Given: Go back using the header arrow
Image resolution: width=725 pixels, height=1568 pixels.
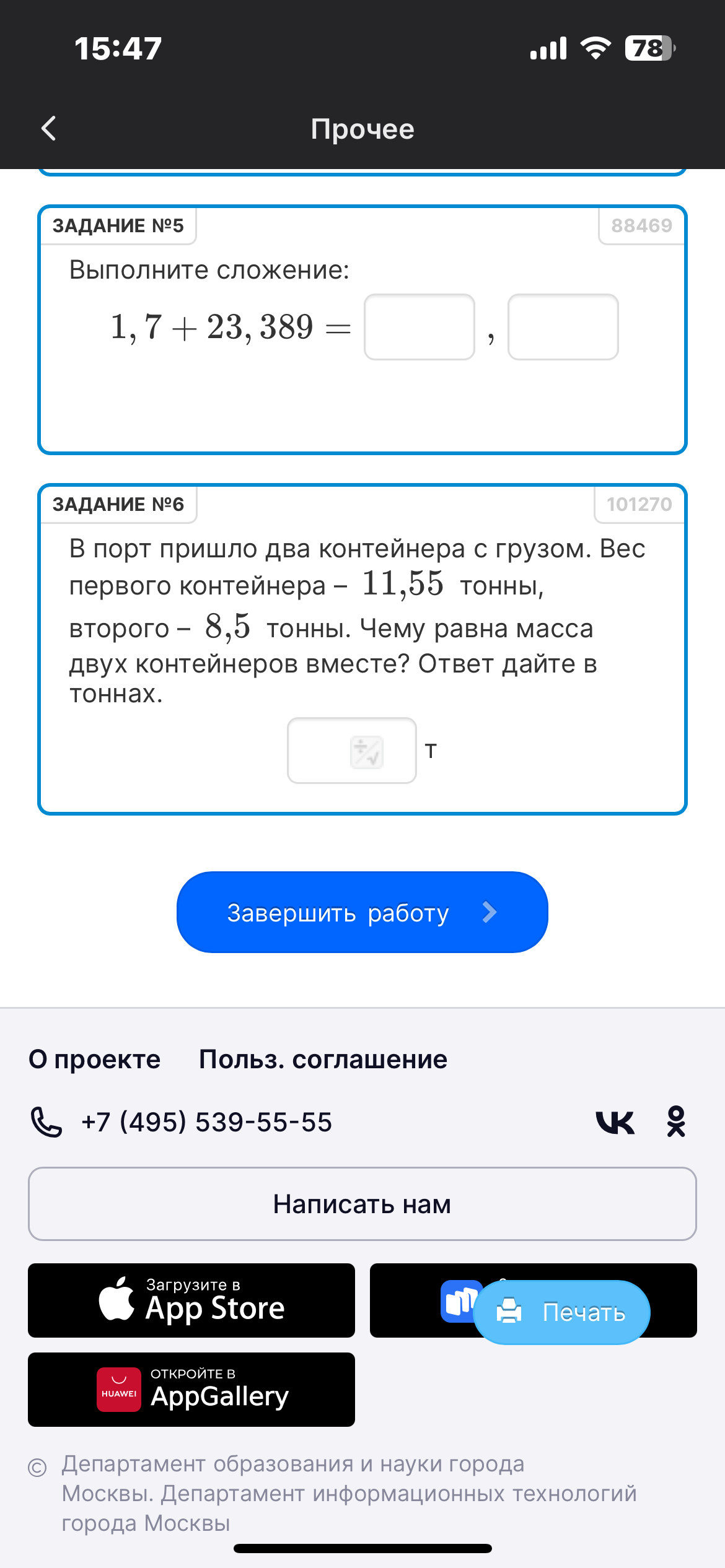Looking at the screenshot, I should pyautogui.click(x=48, y=129).
